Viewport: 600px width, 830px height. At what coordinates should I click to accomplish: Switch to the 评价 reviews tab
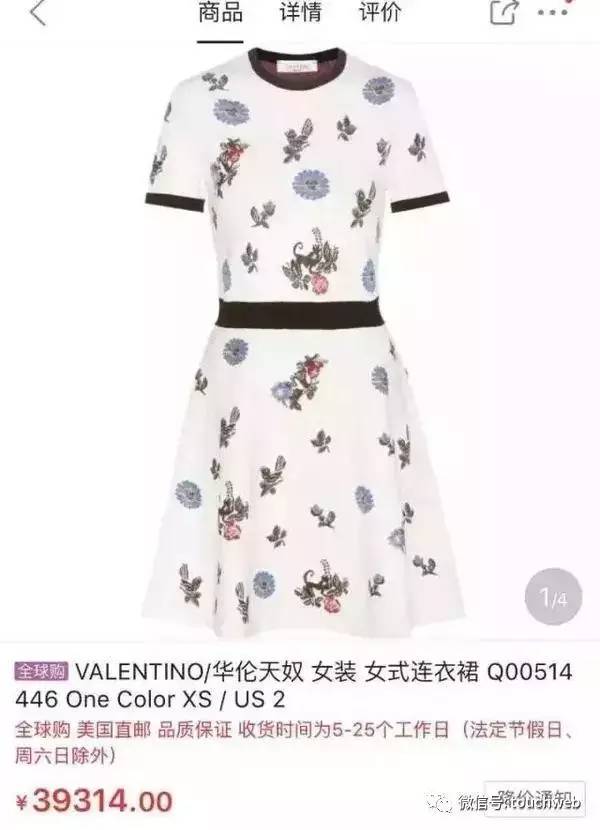[x=380, y=13]
